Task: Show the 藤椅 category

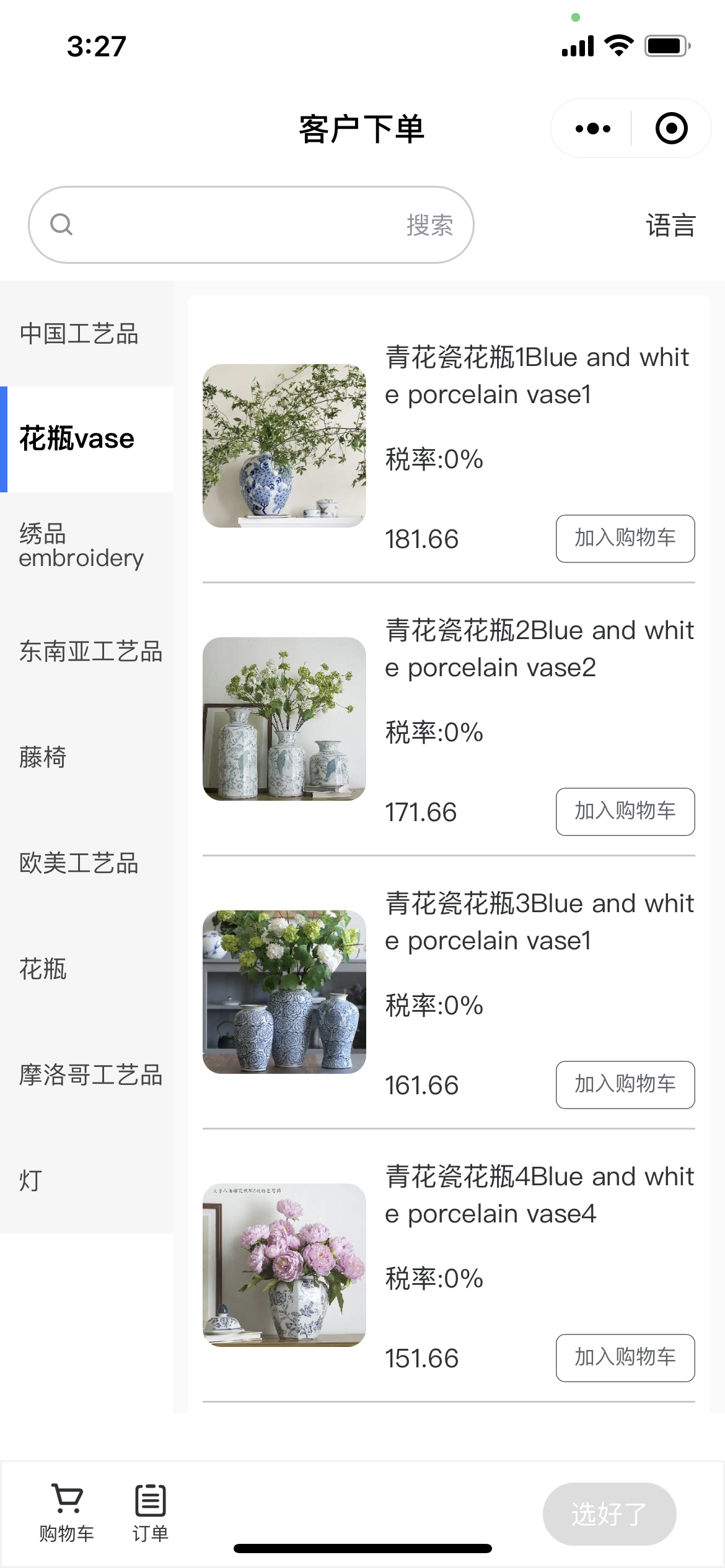Action: pos(43,757)
